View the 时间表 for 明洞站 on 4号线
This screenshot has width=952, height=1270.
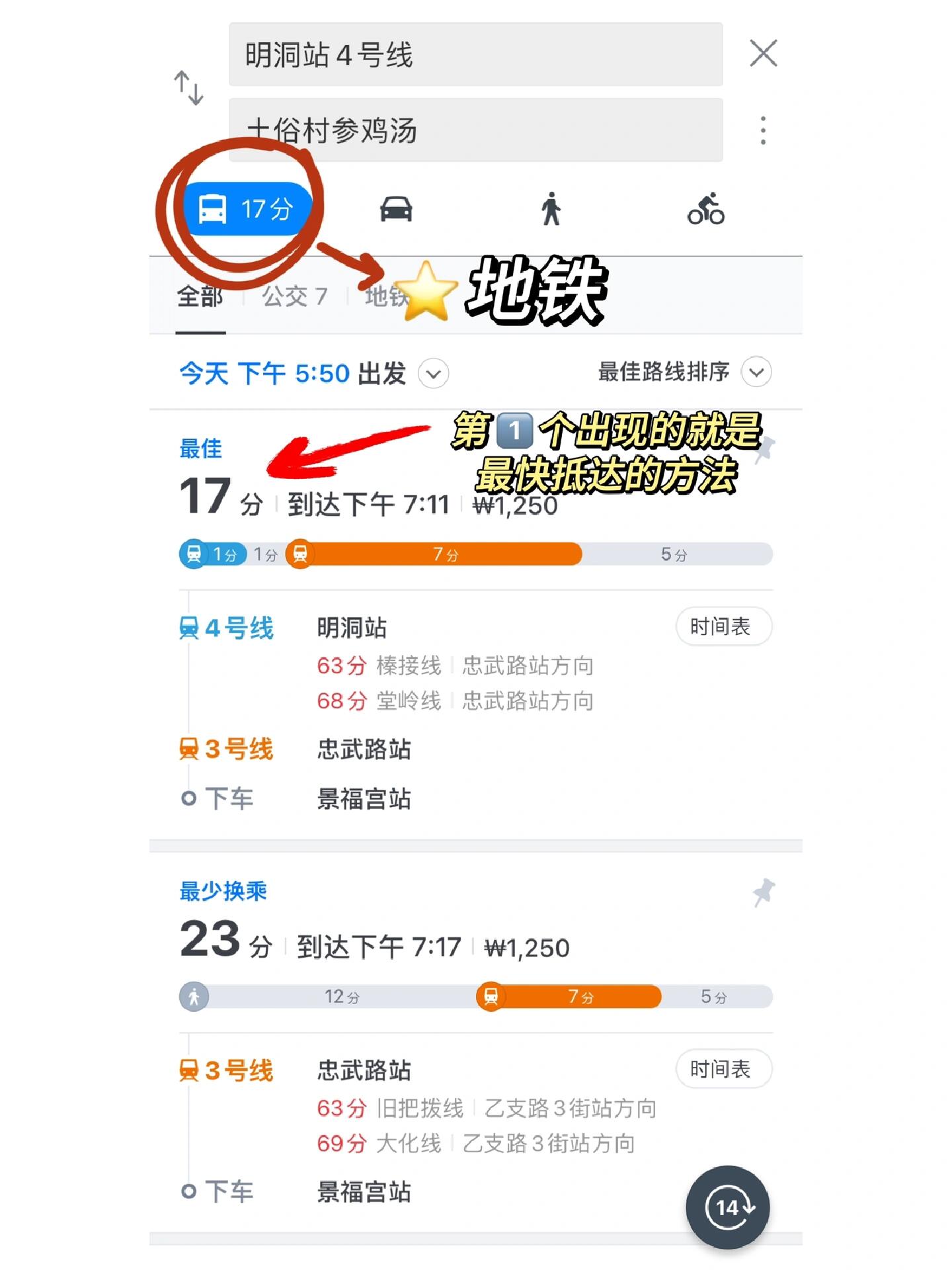click(723, 626)
